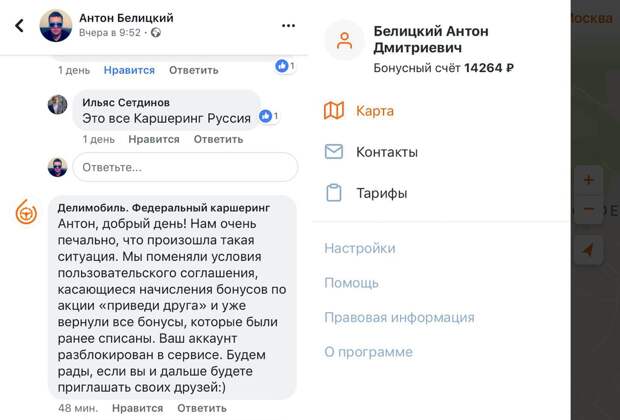The width and height of the screenshot is (620, 420).
Task: Go to Настройки
Action: point(359,248)
